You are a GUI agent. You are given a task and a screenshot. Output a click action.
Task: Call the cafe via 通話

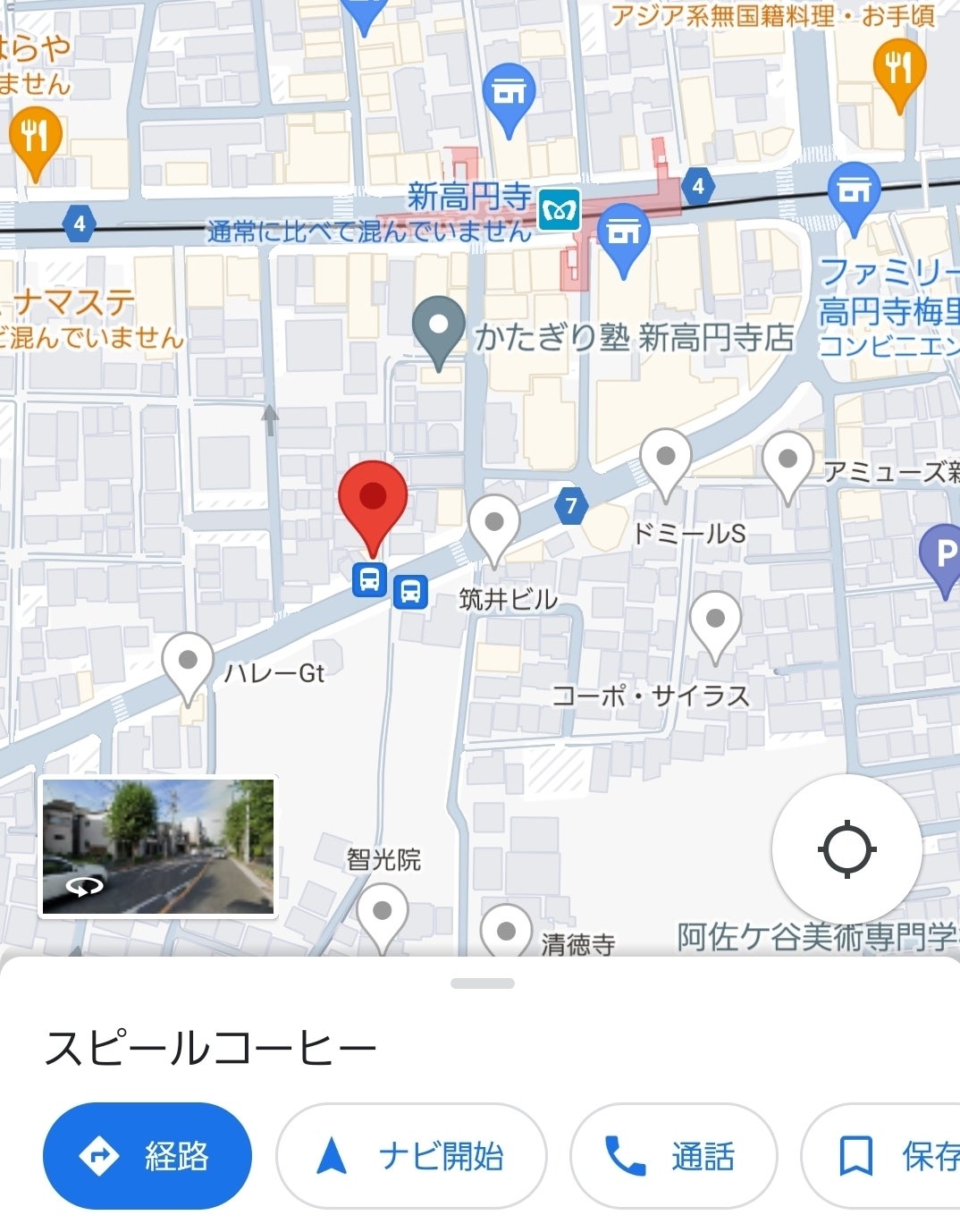pyautogui.click(x=672, y=1155)
